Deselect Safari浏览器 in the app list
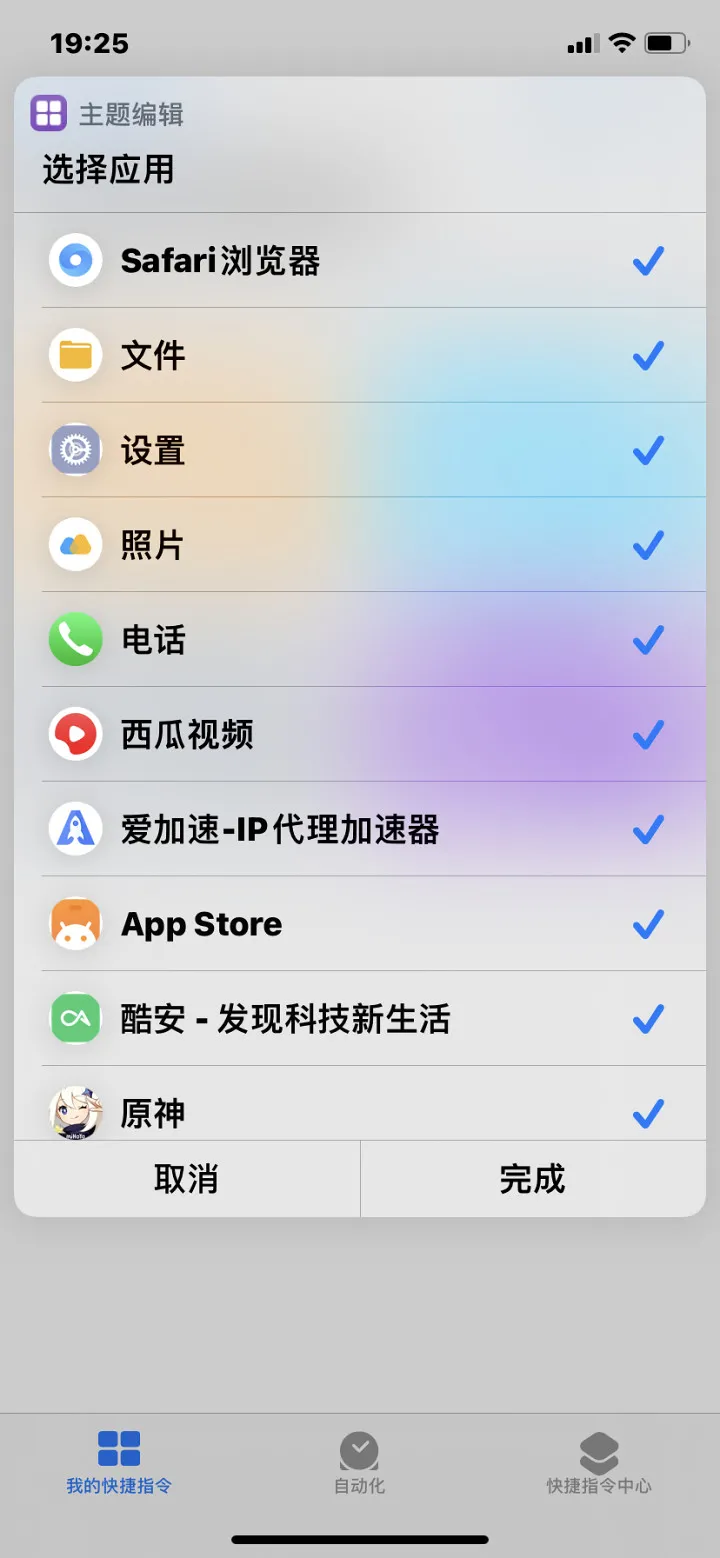The height and width of the screenshot is (1558, 720). [360, 261]
